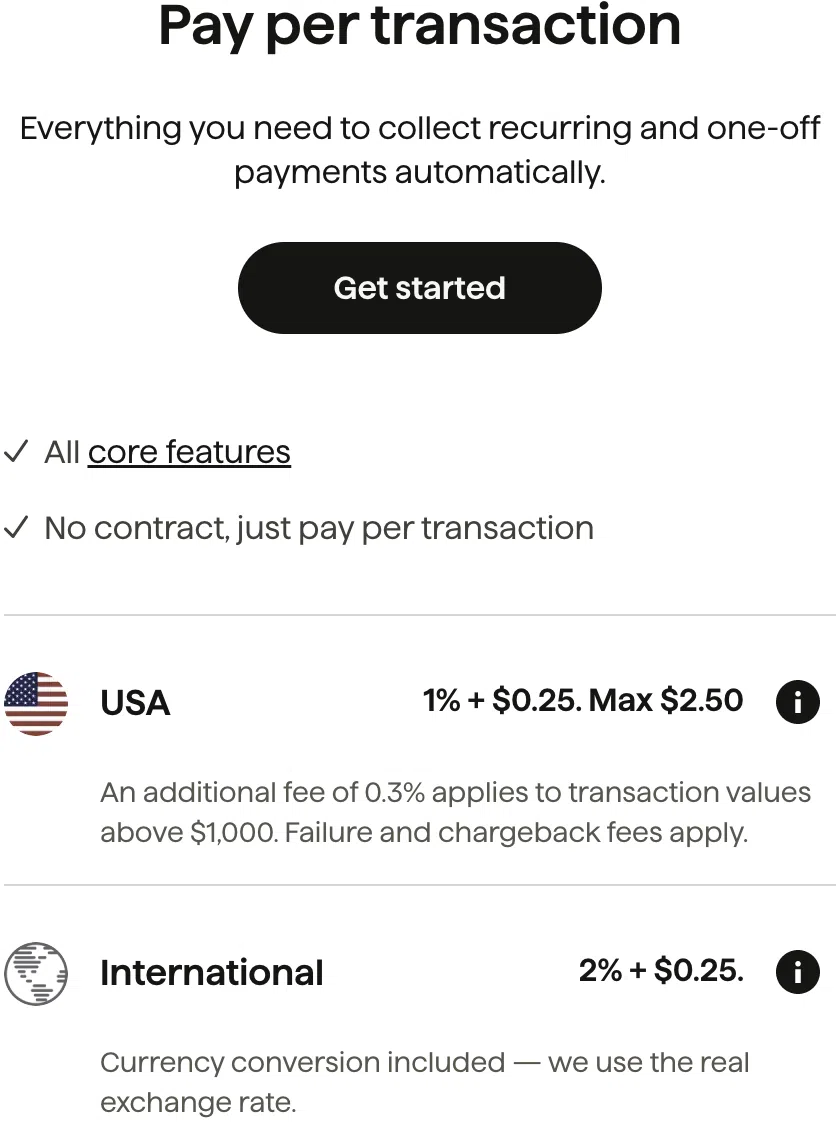
Task: Select the globe icon next to International
Action: click(x=35, y=973)
